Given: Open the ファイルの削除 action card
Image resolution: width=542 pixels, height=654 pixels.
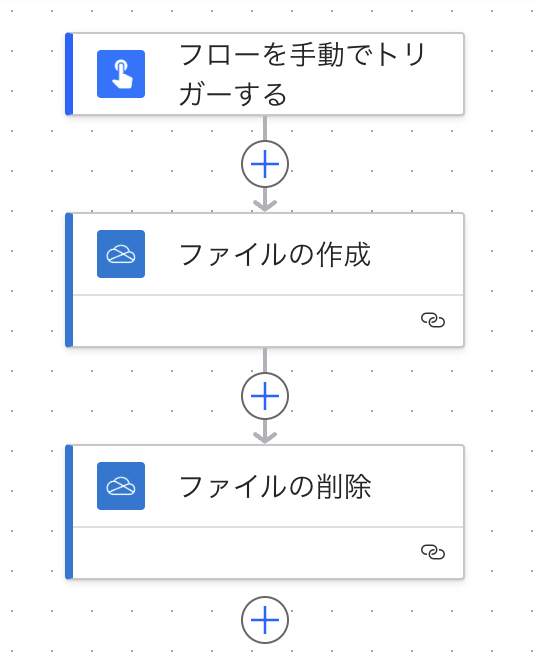Looking at the screenshot, I should 265,511.
